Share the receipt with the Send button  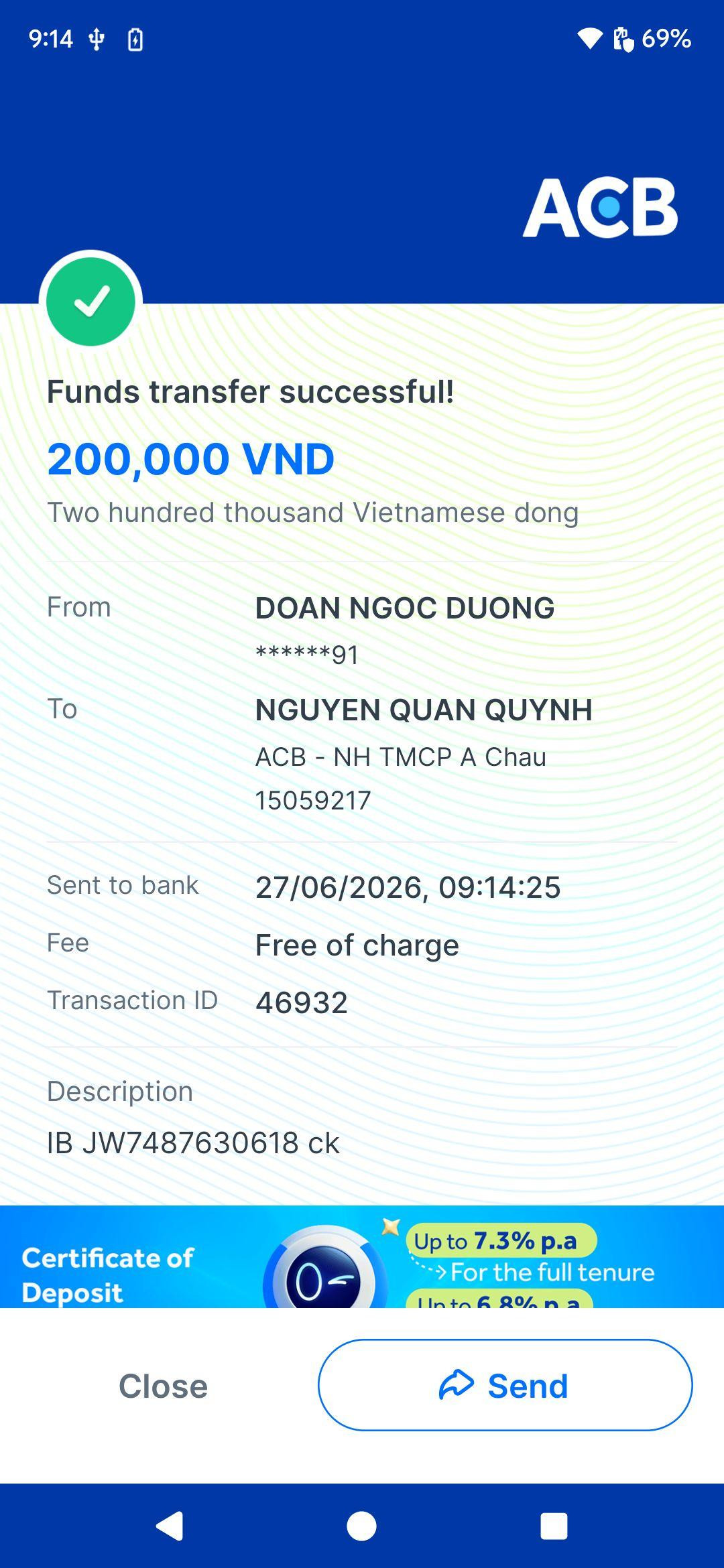[x=505, y=1385]
